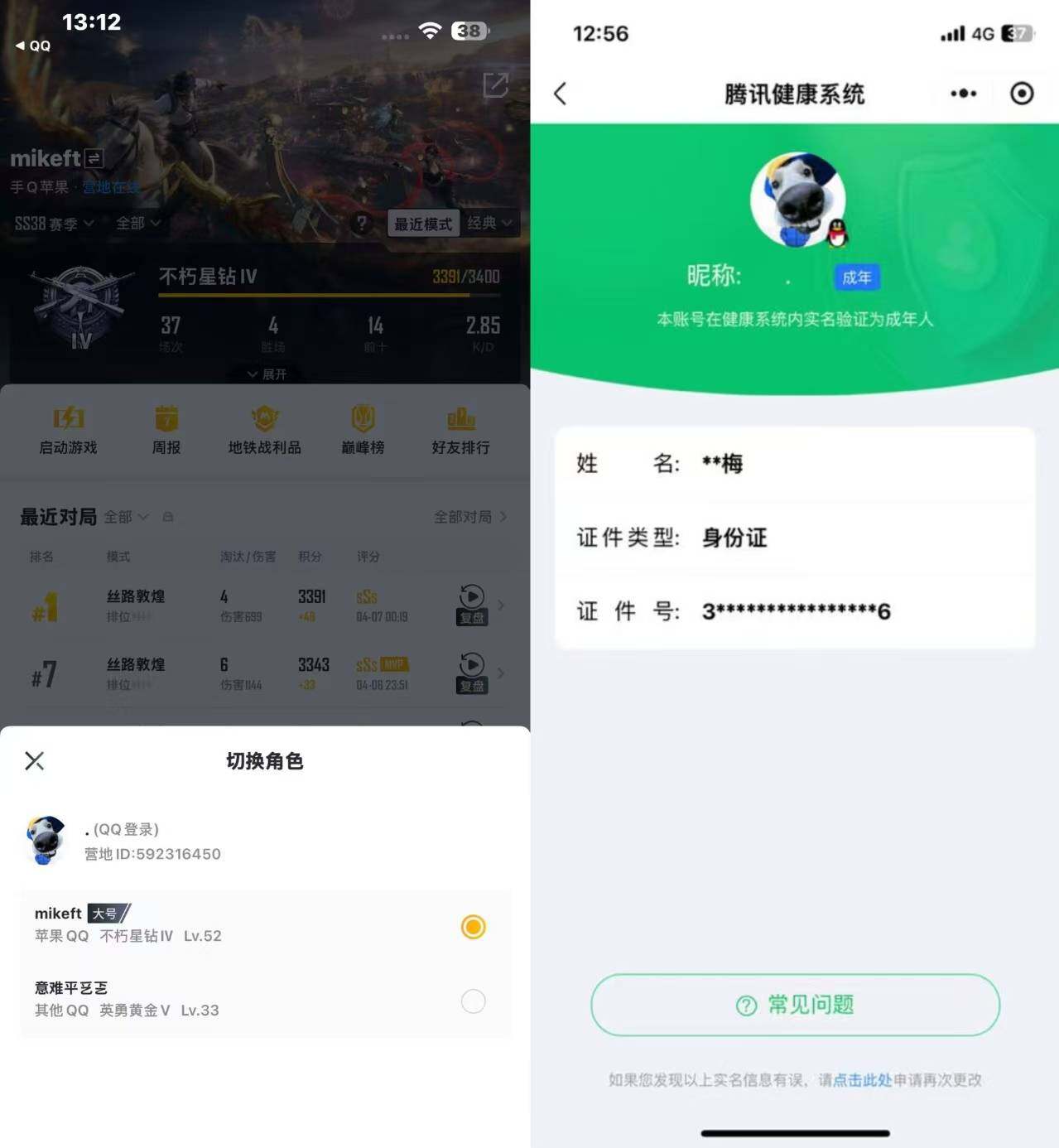Click the share icon at top right
This screenshot has height=1148, width=1059.
pos(496,85)
